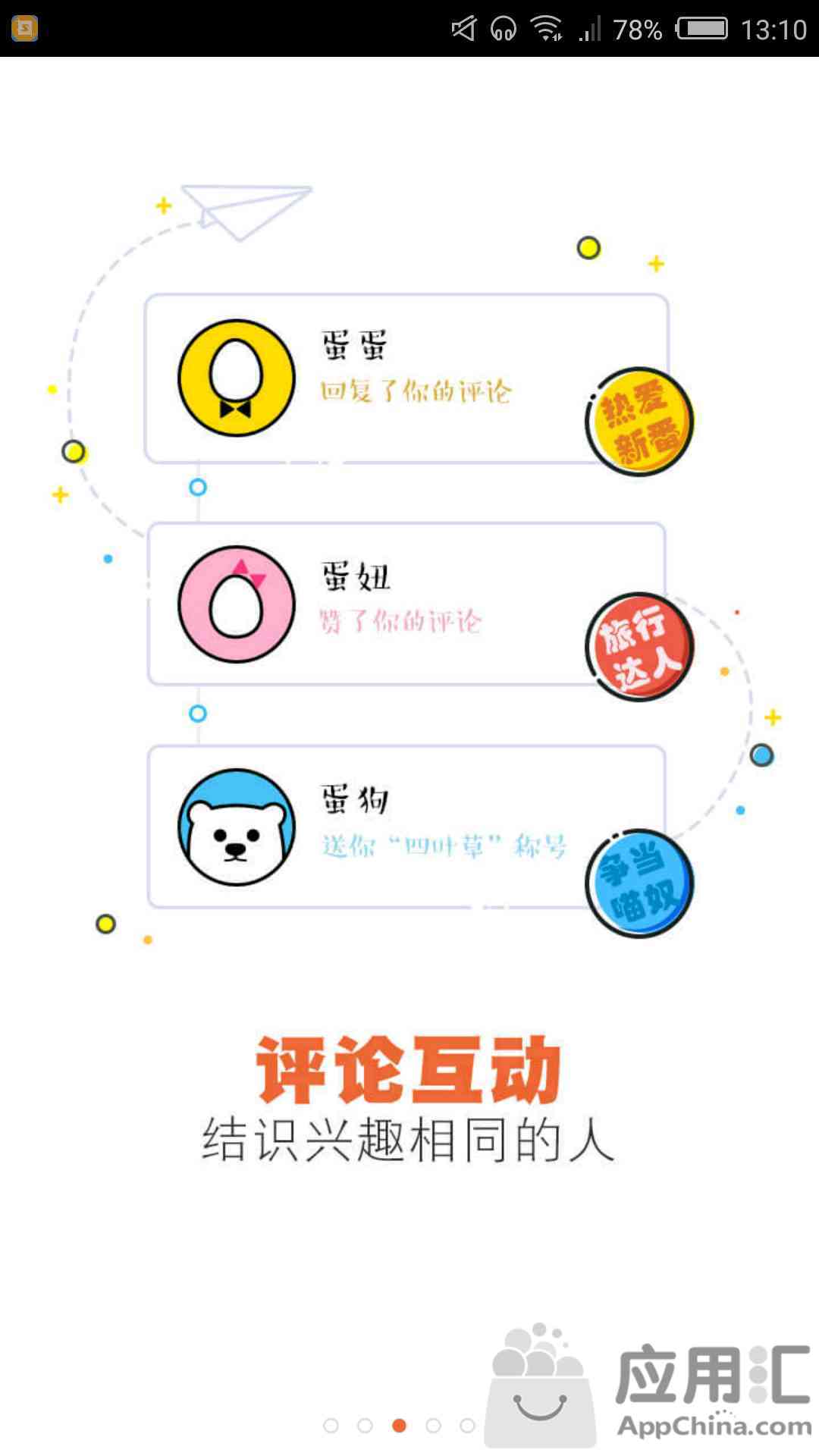Image resolution: width=819 pixels, height=1456 pixels.
Task: Select the second page indicator dot
Action: (x=365, y=1426)
